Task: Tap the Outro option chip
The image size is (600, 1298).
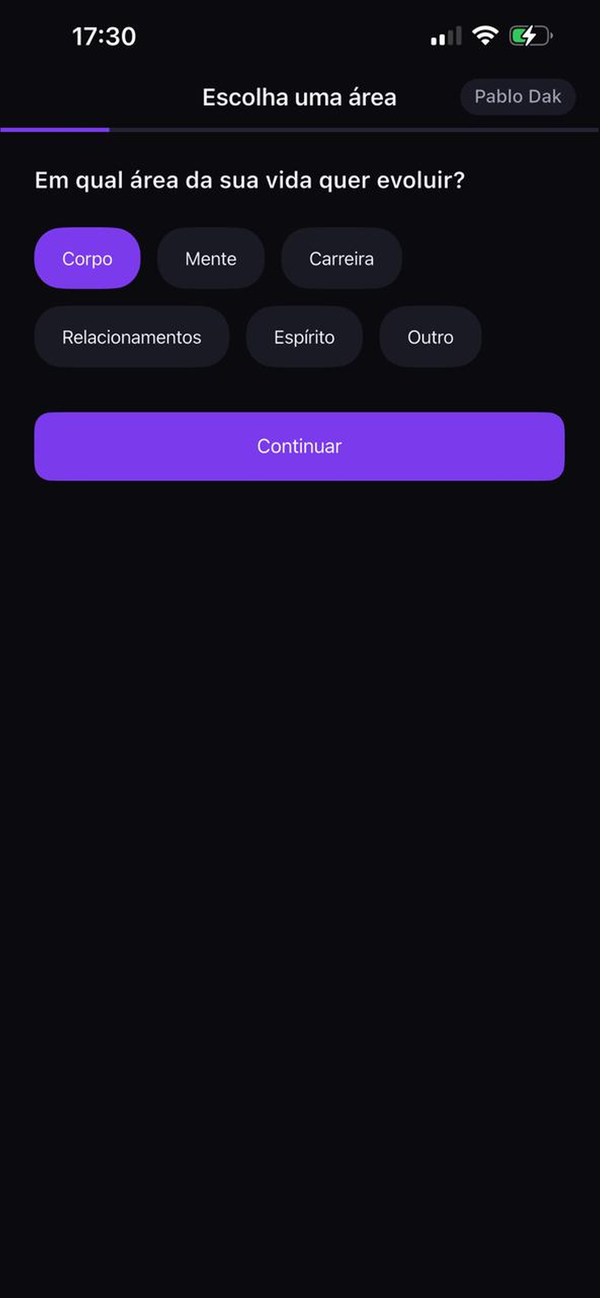Action: point(430,337)
